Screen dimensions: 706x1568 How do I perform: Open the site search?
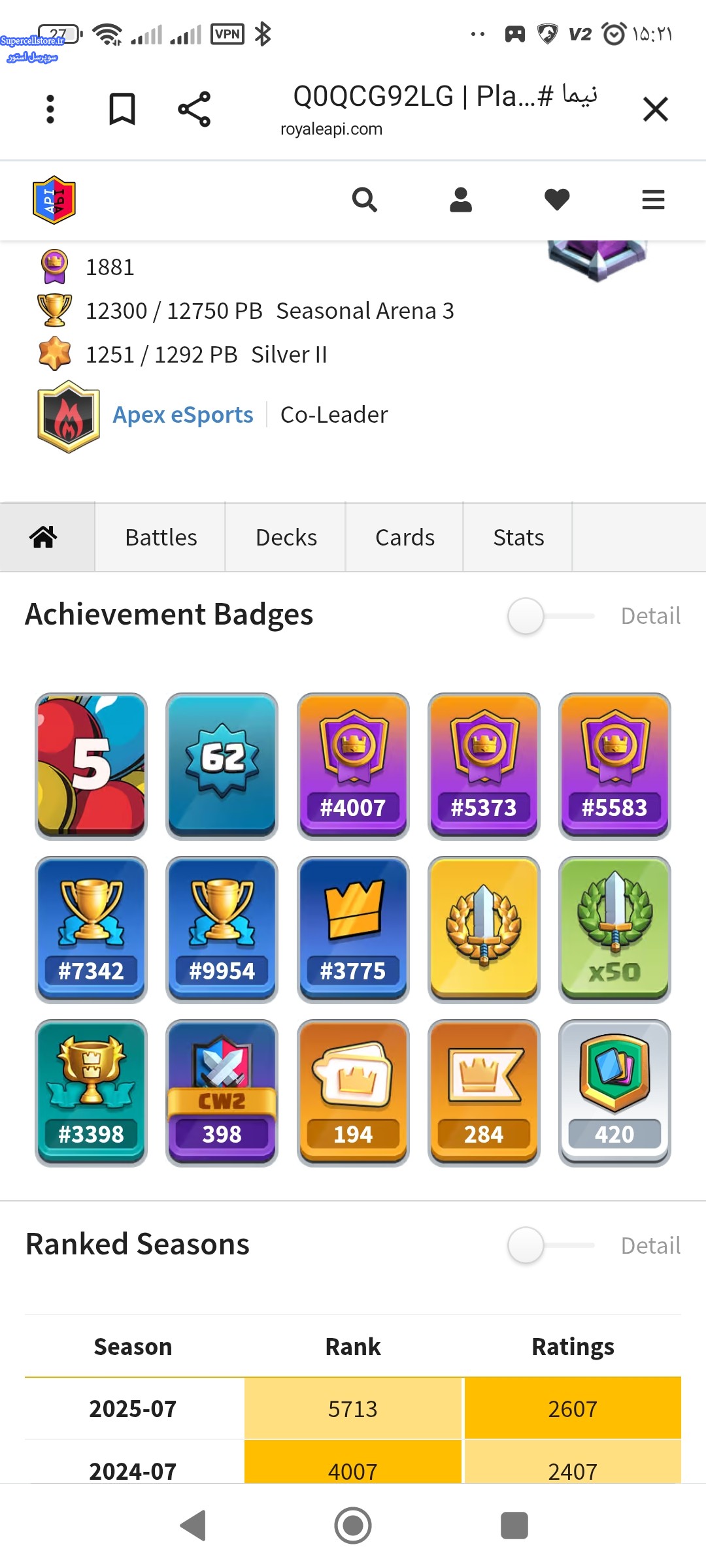[365, 200]
